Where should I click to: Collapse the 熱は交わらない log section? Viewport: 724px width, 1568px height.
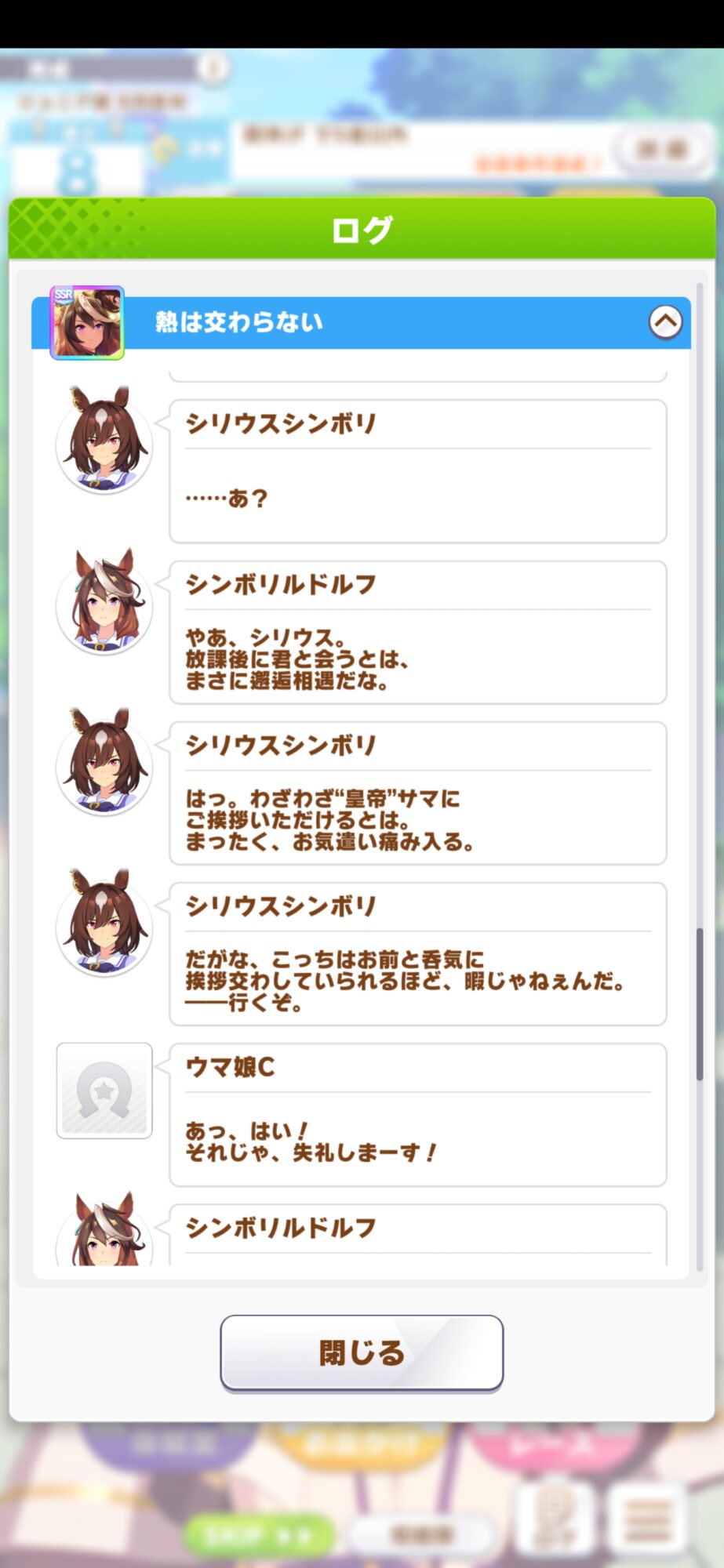point(665,321)
